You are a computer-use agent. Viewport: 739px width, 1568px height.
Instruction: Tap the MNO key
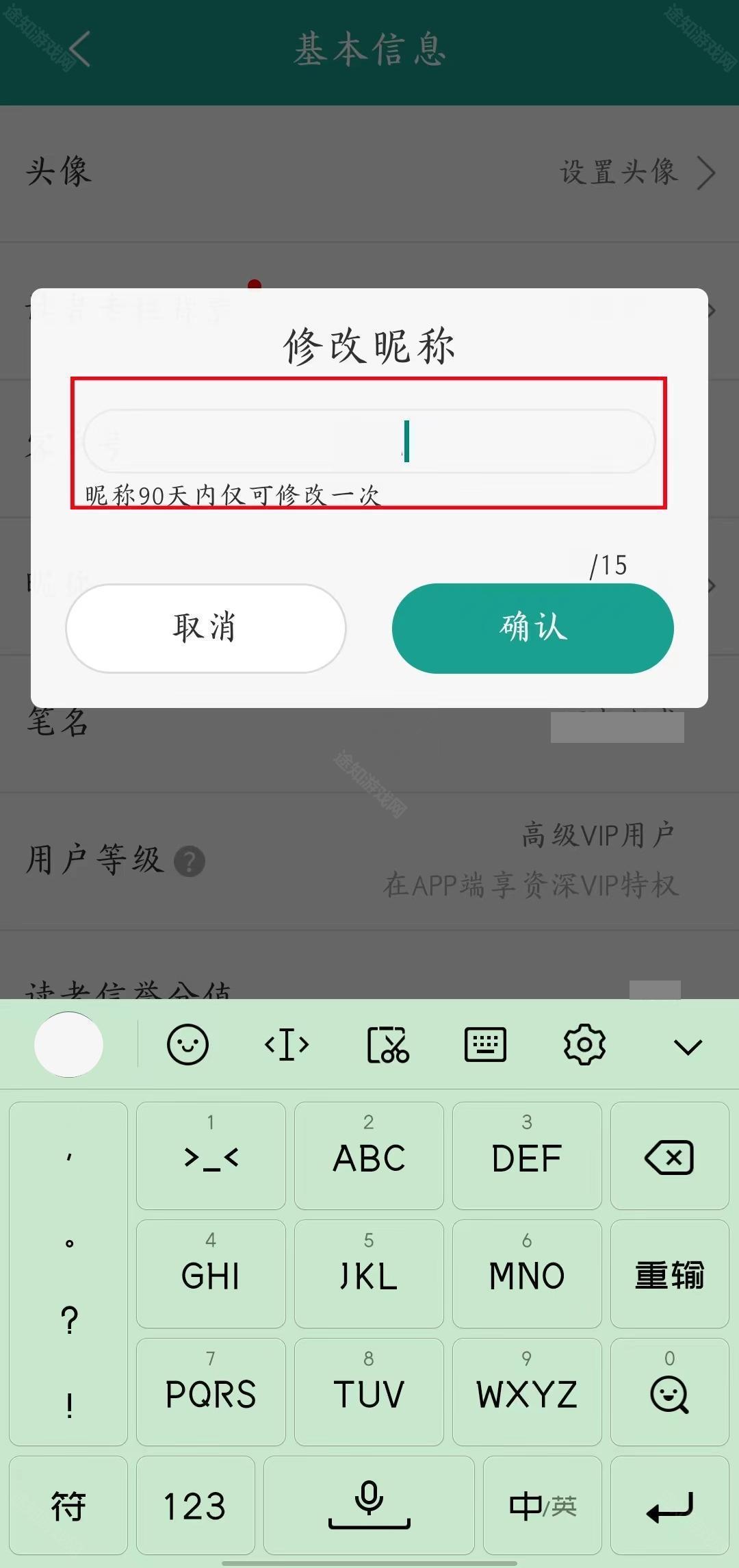point(526,1274)
